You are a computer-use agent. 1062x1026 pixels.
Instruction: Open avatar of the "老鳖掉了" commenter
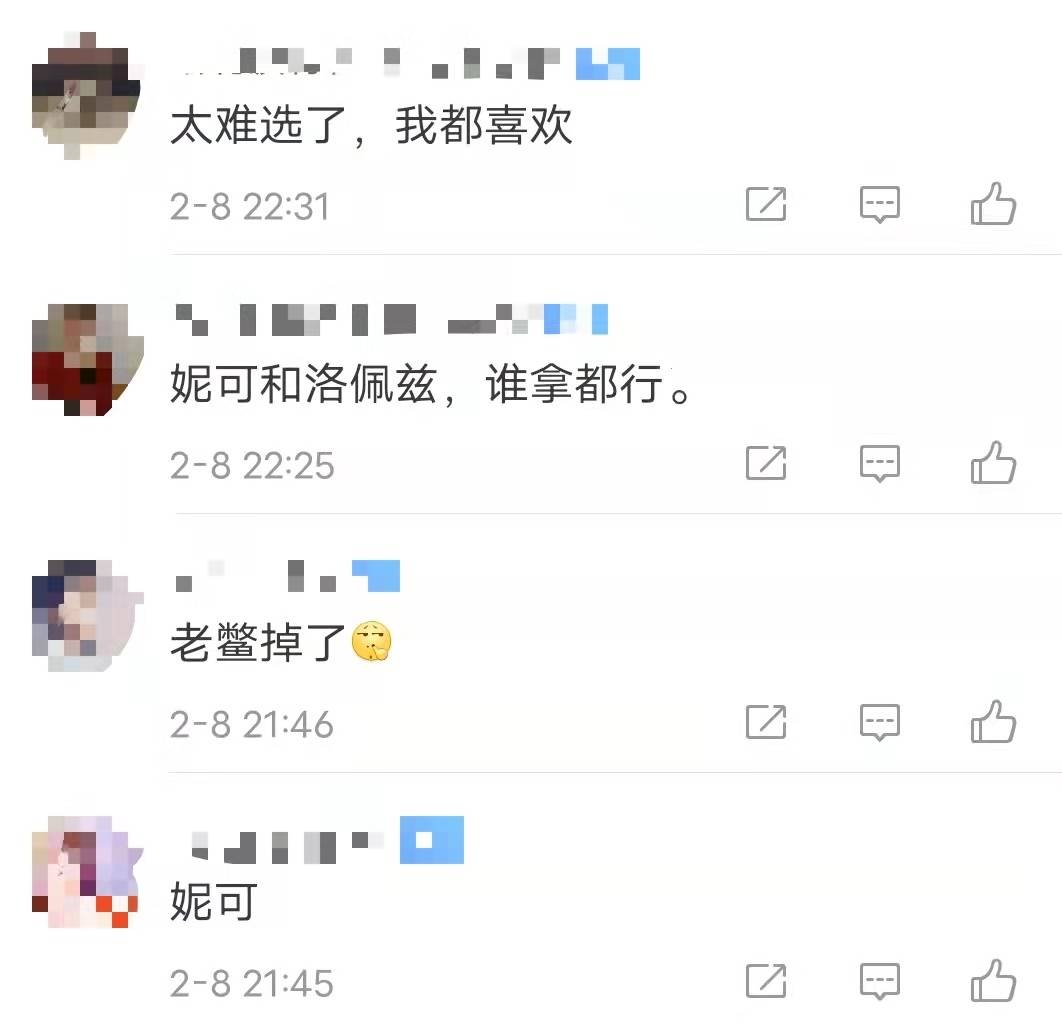tap(86, 615)
